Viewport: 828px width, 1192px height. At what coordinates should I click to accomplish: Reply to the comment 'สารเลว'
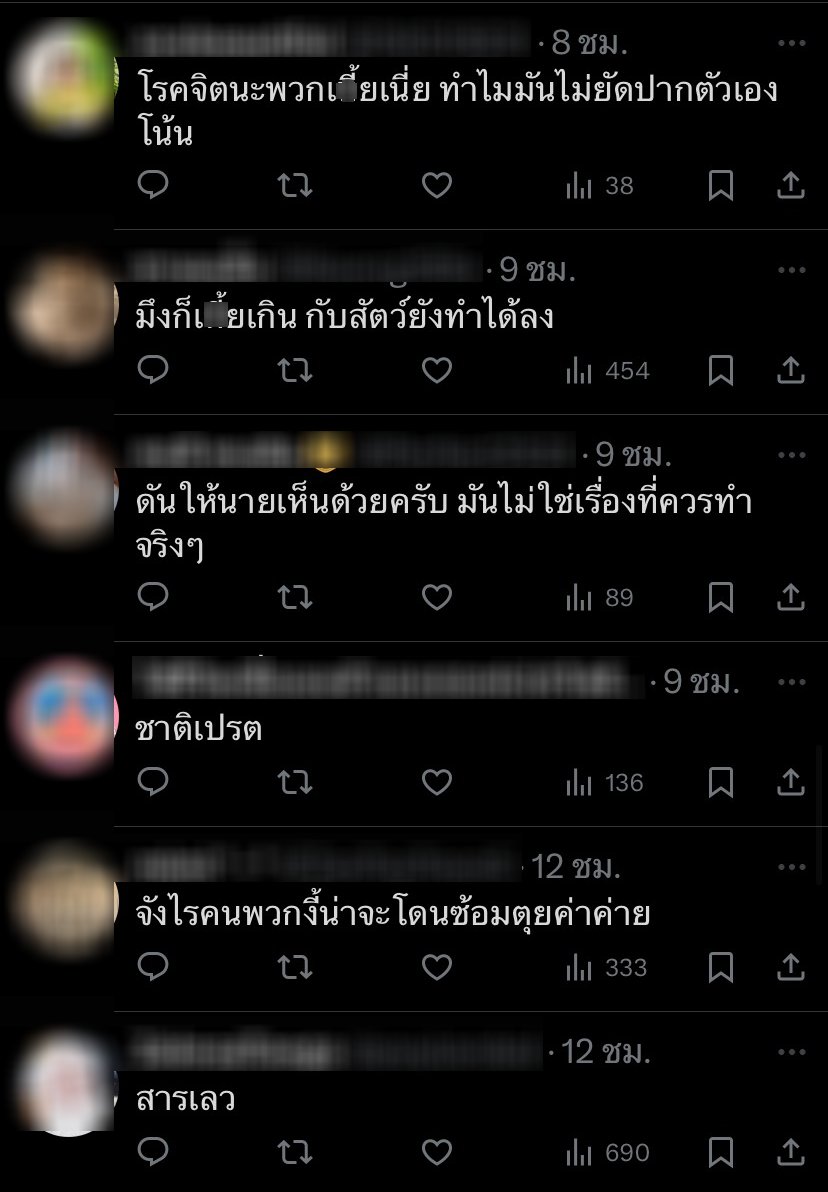click(152, 1152)
